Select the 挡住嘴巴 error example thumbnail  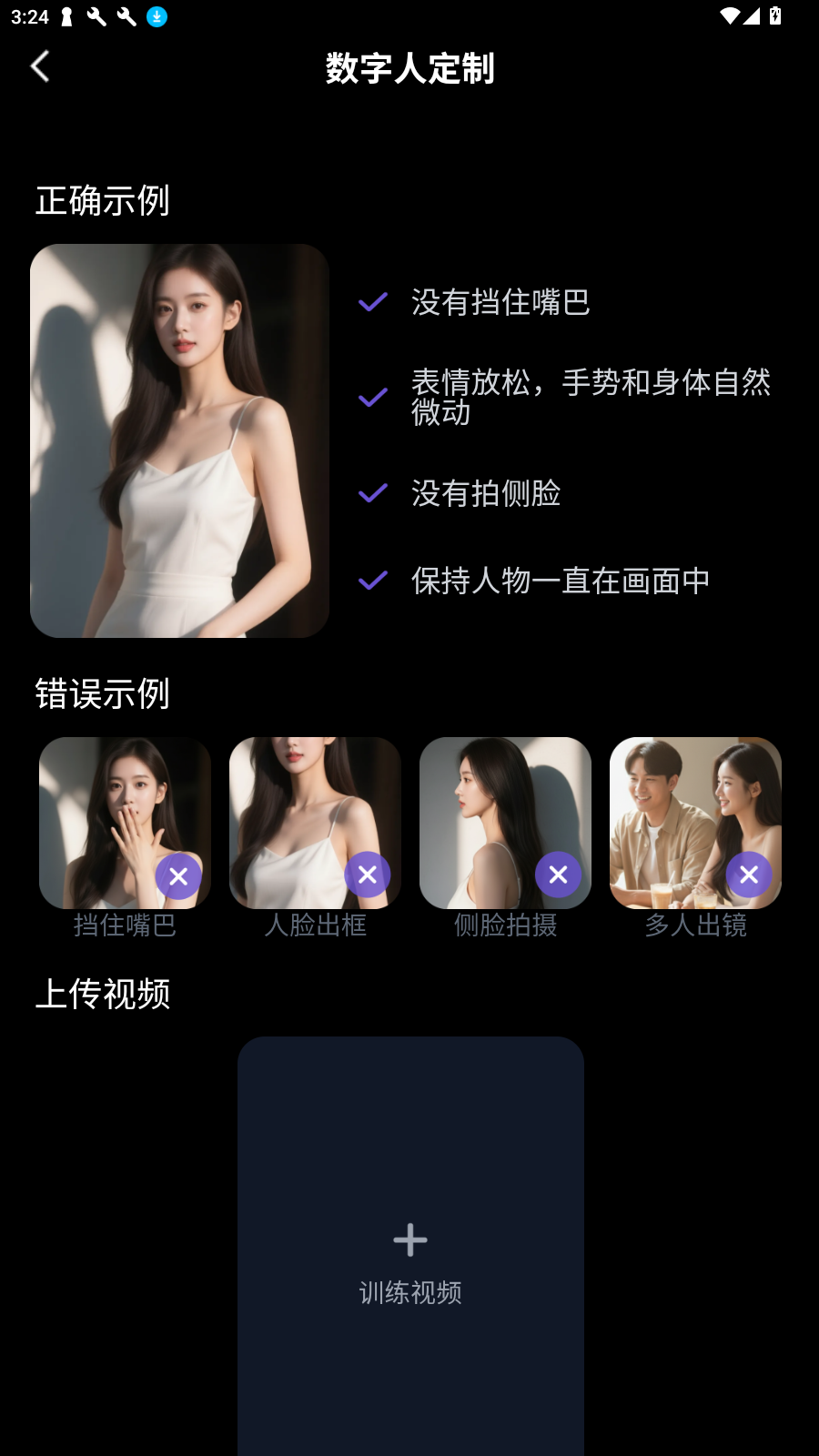click(x=125, y=823)
